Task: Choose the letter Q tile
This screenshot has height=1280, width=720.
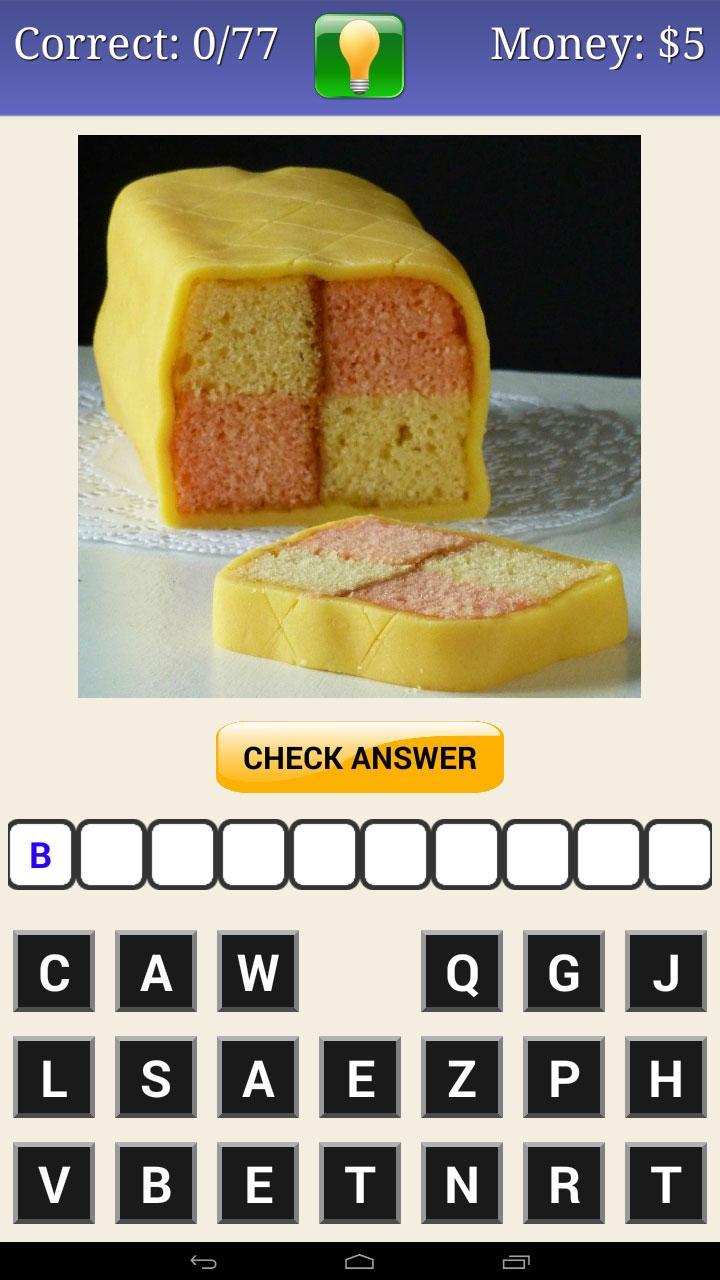Action: 462,972
